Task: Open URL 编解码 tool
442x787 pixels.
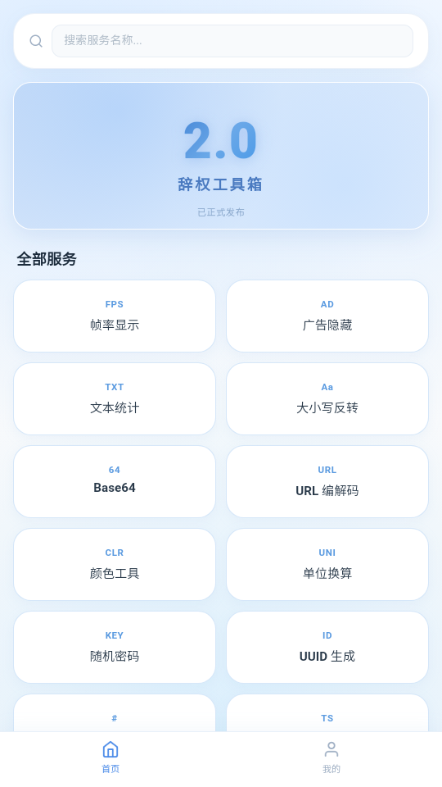Action: pos(327,481)
